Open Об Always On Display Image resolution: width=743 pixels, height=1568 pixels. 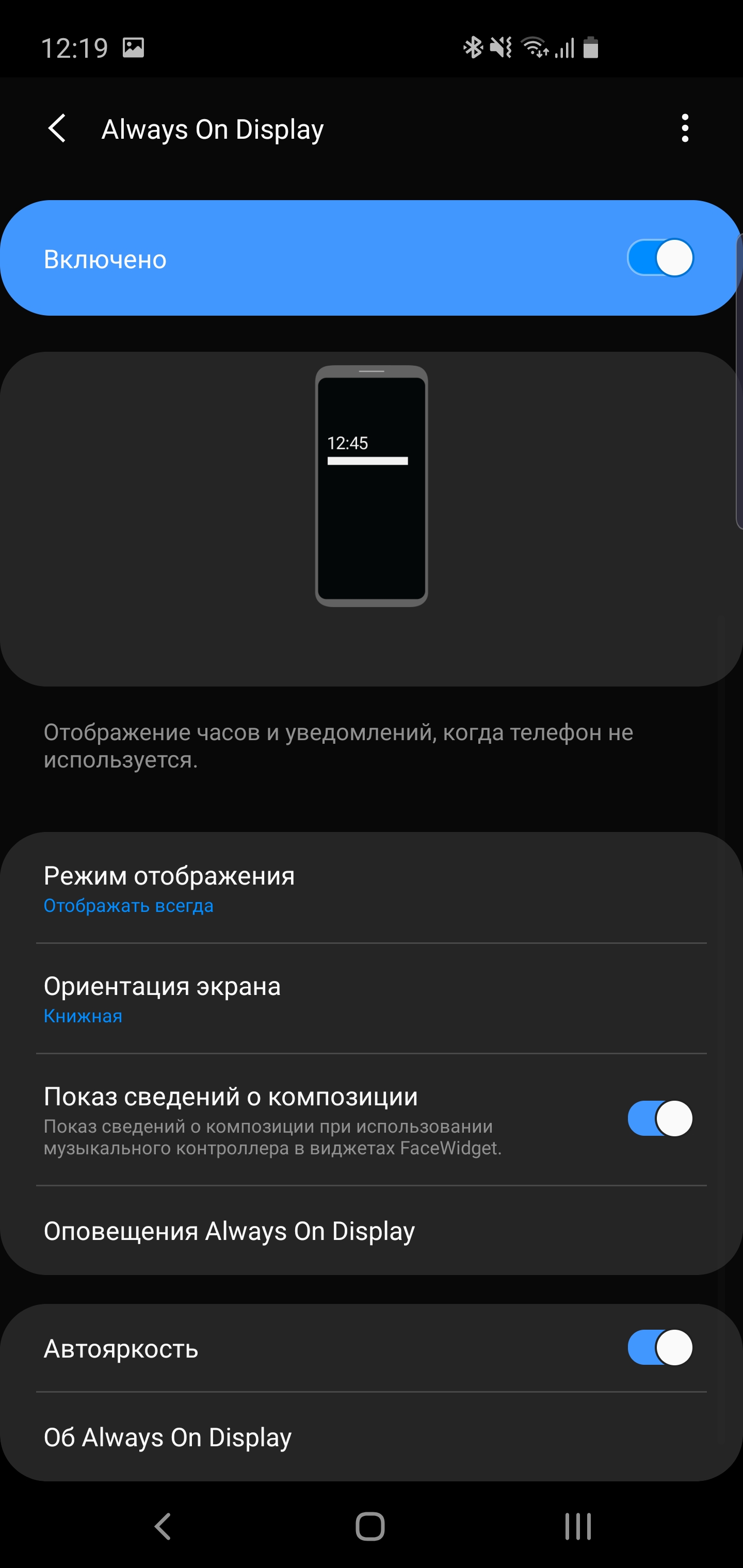pos(372,1437)
